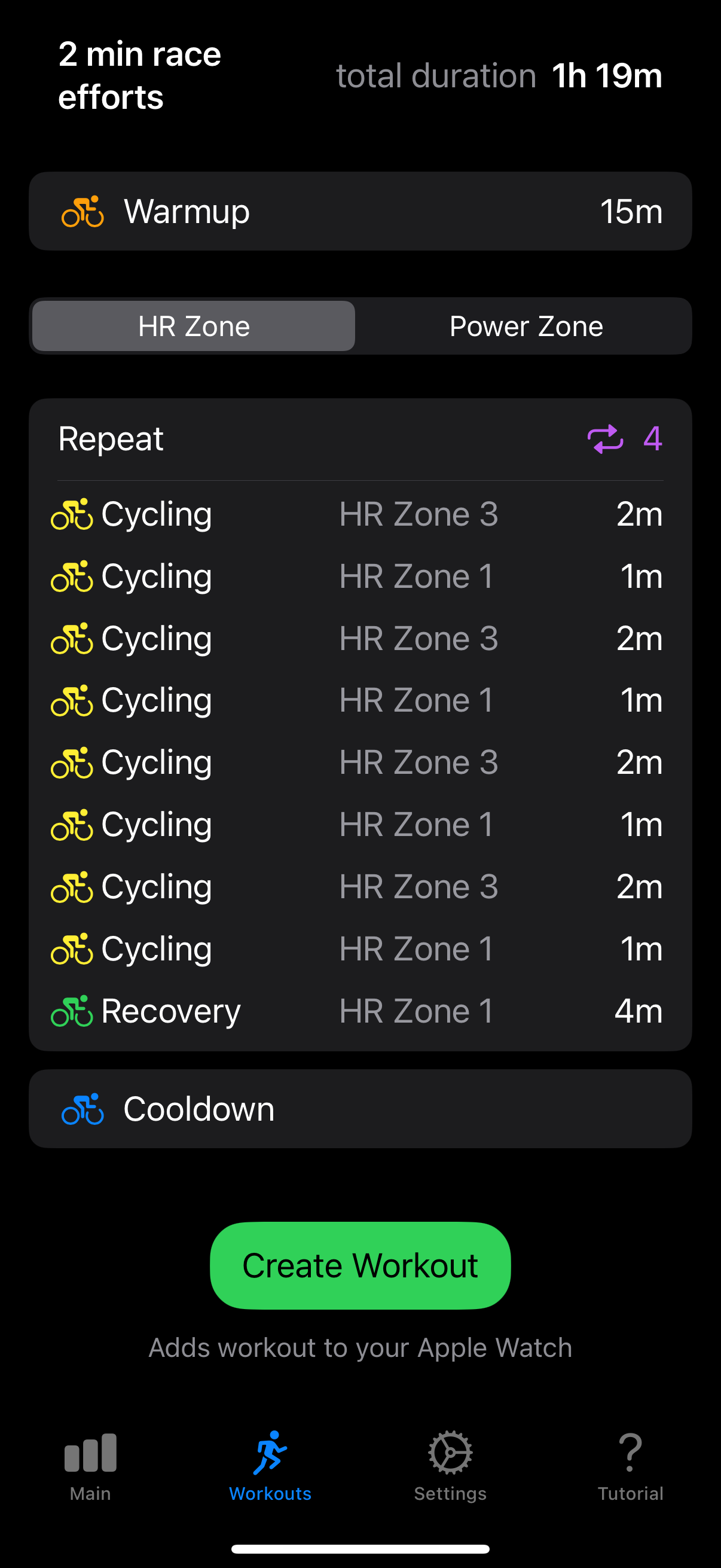Open the Settings tab
This screenshot has width=721, height=1568.
tap(450, 1467)
